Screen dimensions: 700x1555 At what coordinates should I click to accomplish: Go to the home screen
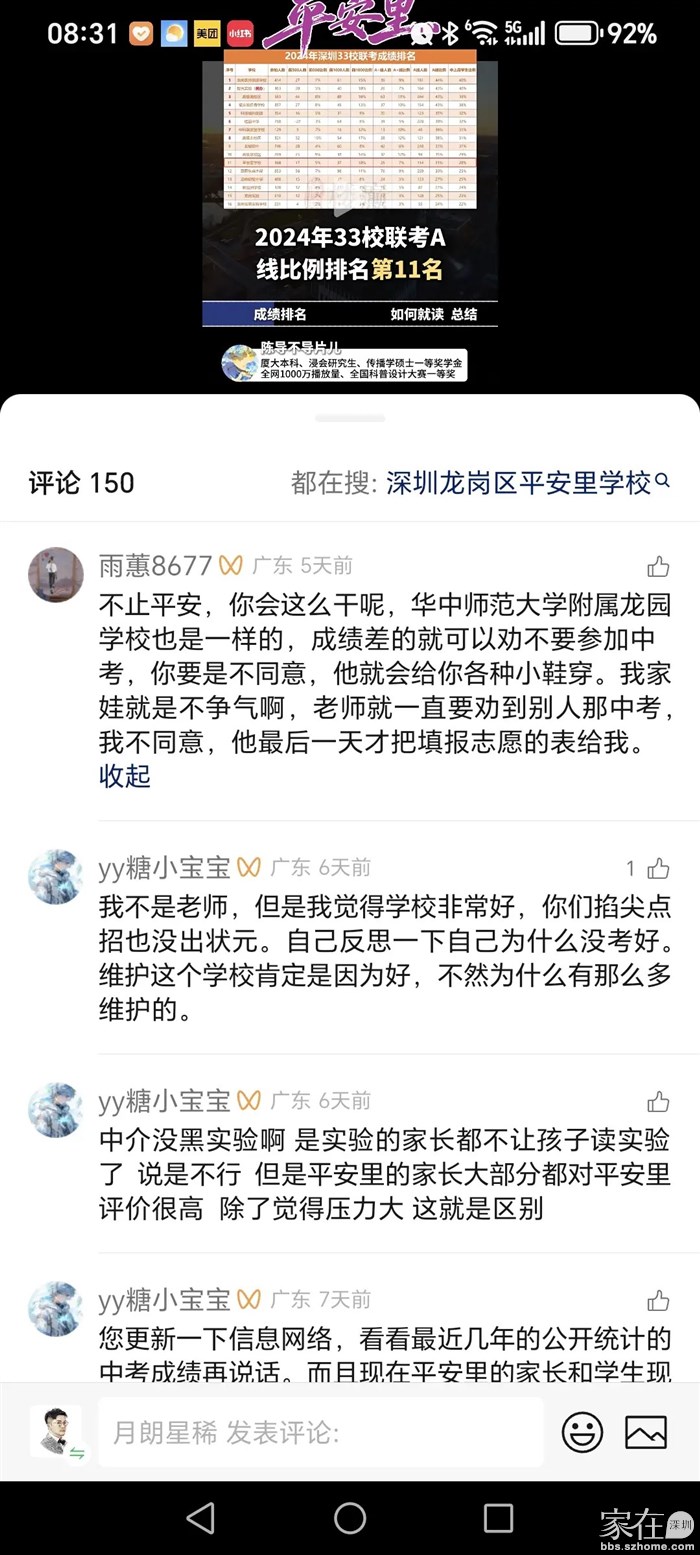350,1517
